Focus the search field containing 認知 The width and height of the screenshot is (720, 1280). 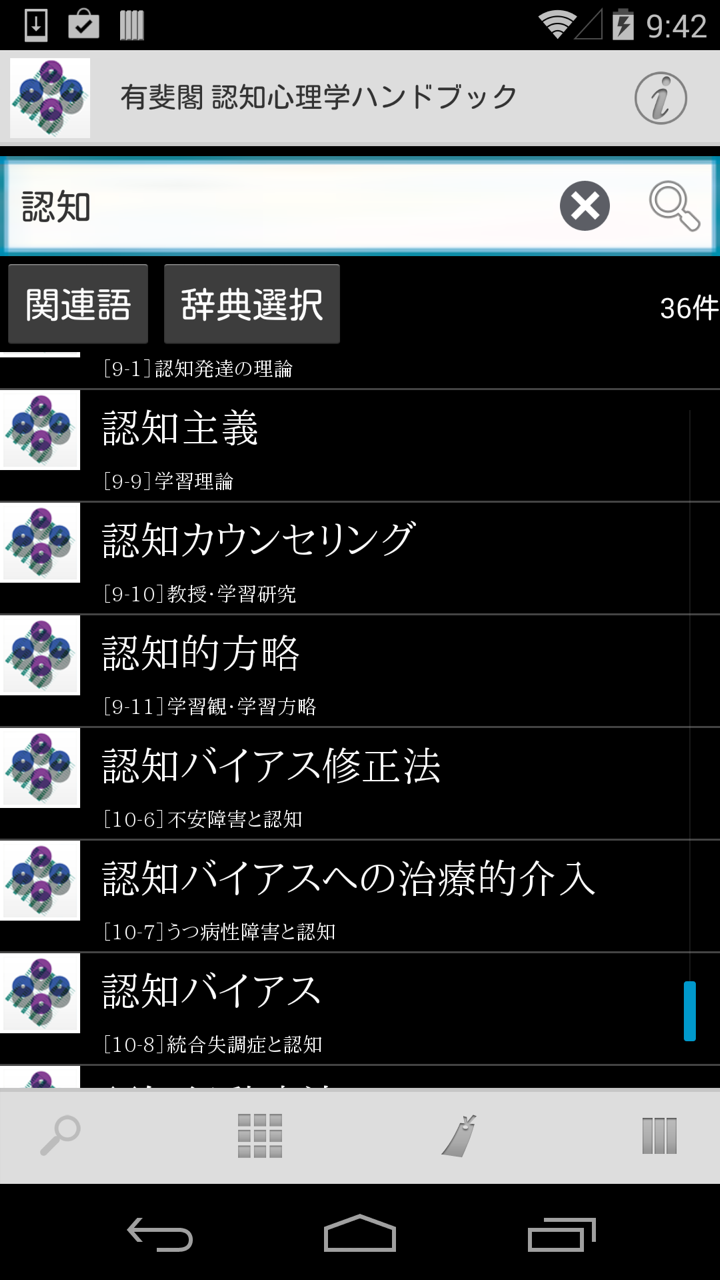[280, 207]
